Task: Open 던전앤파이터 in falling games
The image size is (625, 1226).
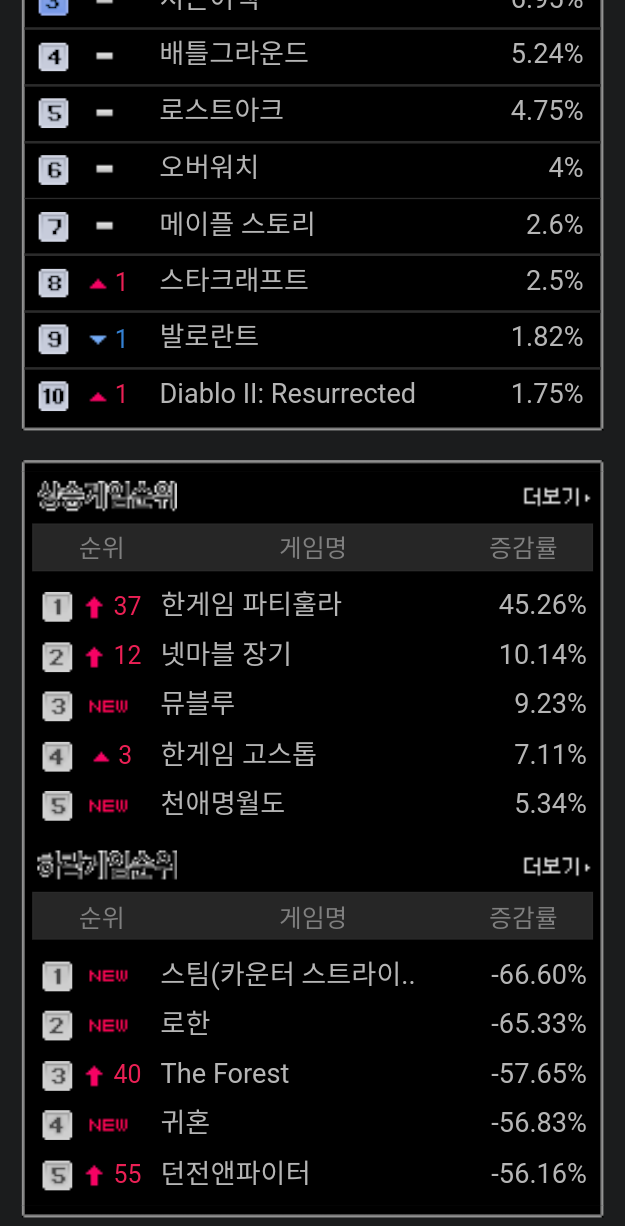Action: click(235, 1174)
